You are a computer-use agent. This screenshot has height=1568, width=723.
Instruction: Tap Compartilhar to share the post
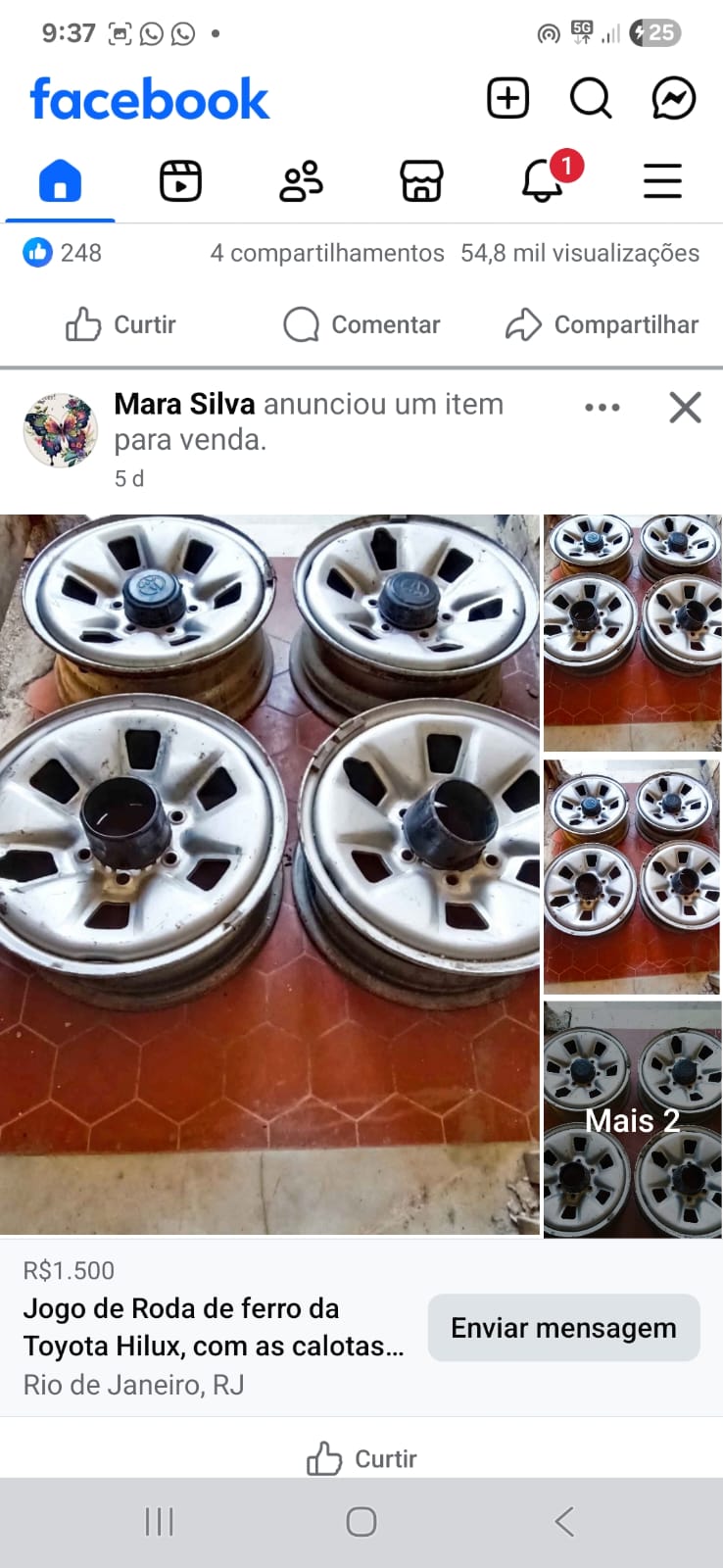[x=602, y=324]
